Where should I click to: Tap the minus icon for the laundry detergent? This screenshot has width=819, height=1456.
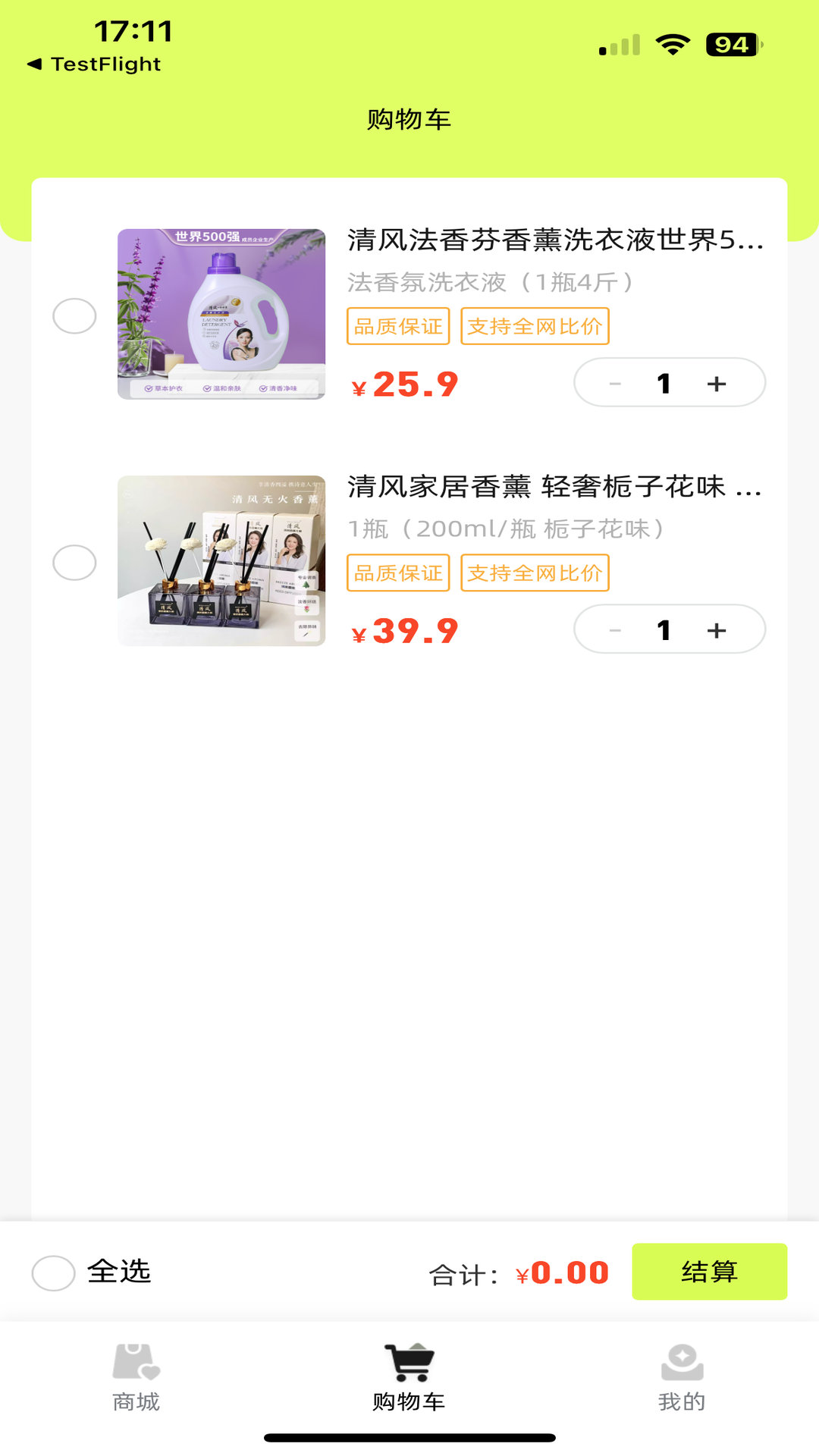click(x=616, y=383)
